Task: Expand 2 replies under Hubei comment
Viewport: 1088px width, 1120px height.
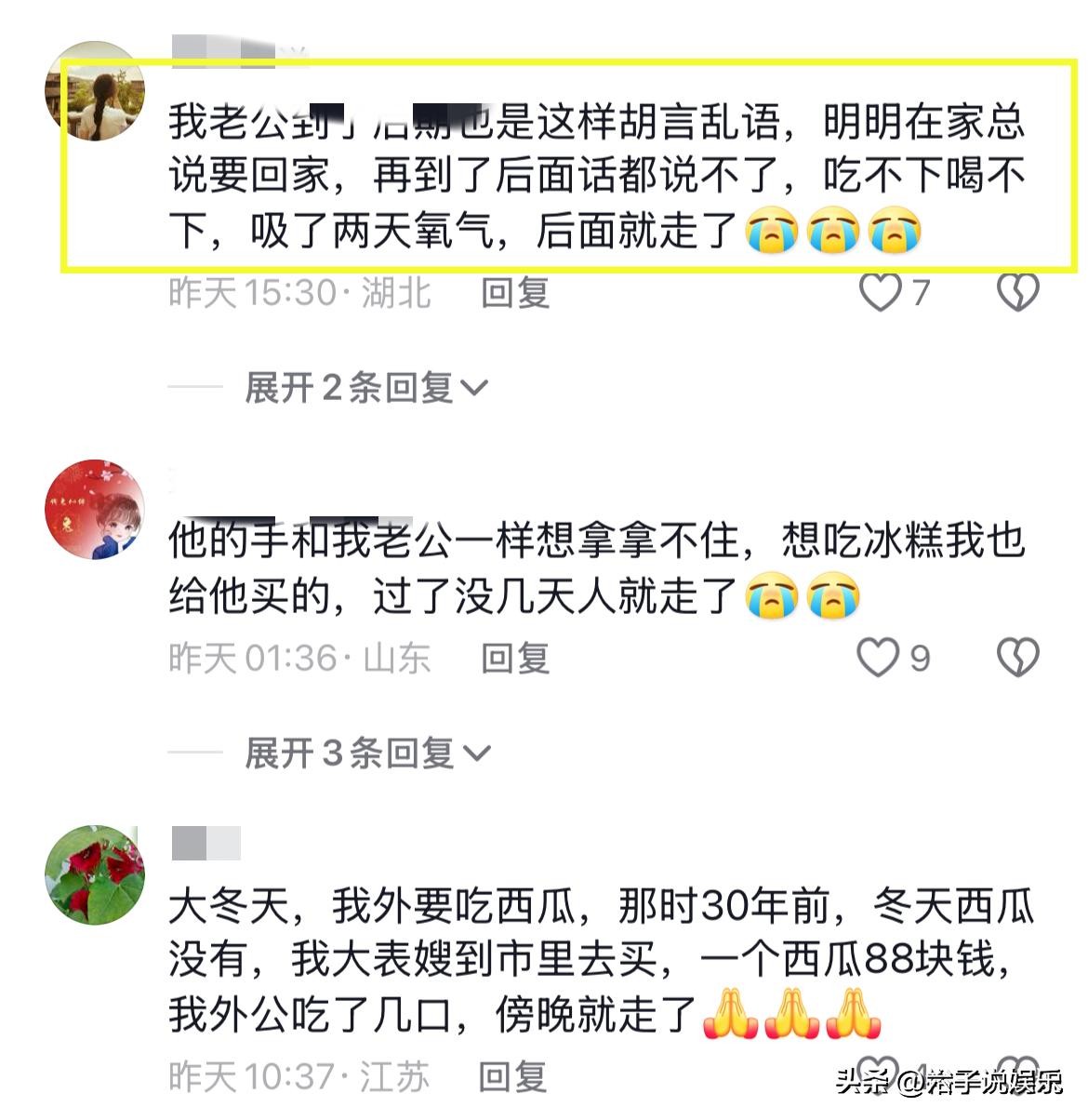Action: tap(366, 387)
